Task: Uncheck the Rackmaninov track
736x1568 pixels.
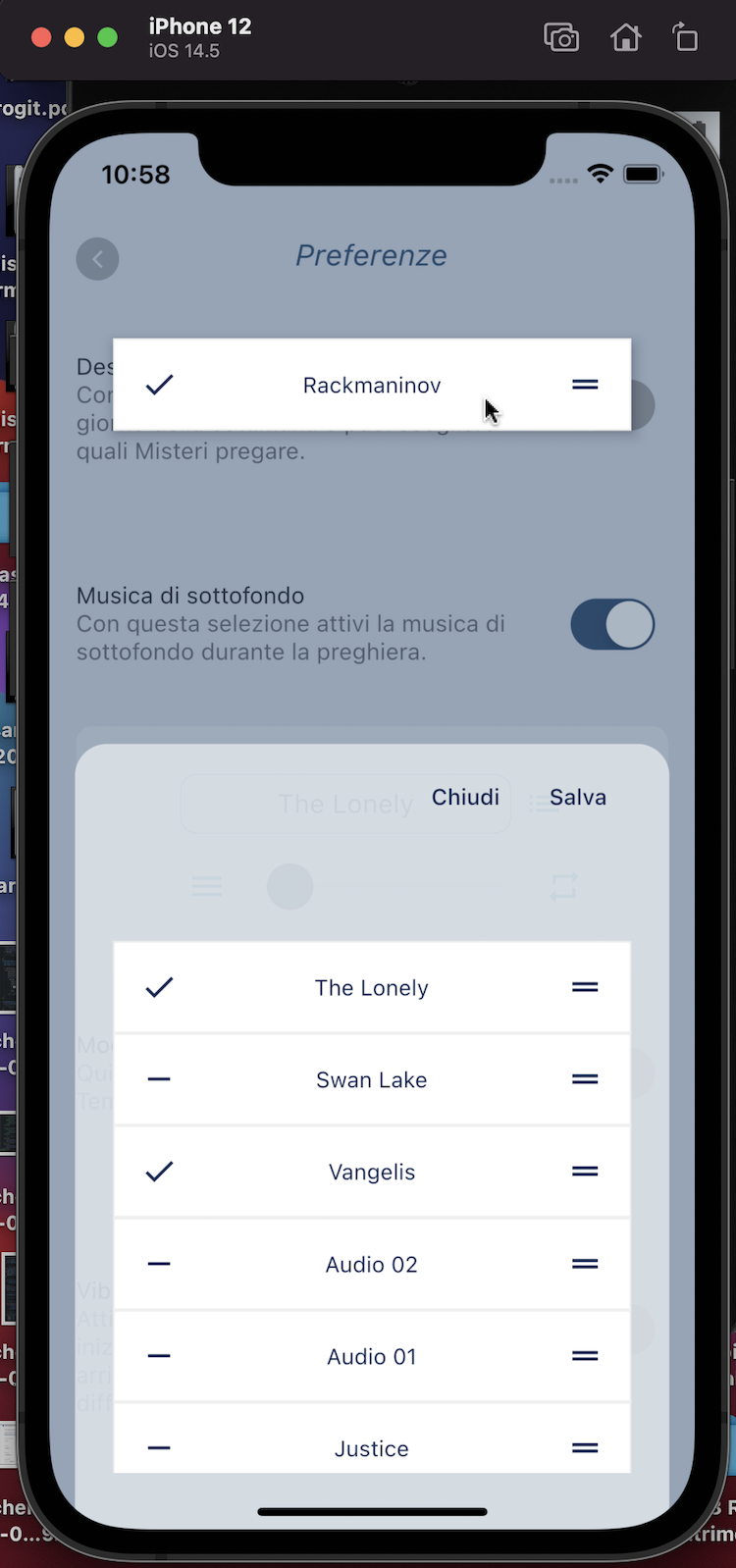Action: pyautogui.click(x=159, y=385)
